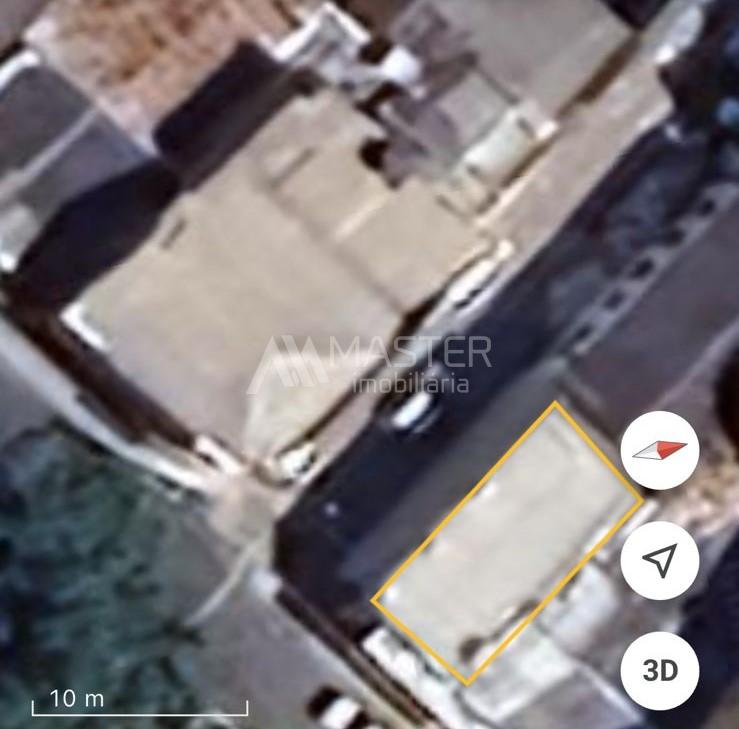Switch the map to 3D view
The image size is (739, 729).
pyautogui.click(x=660, y=670)
